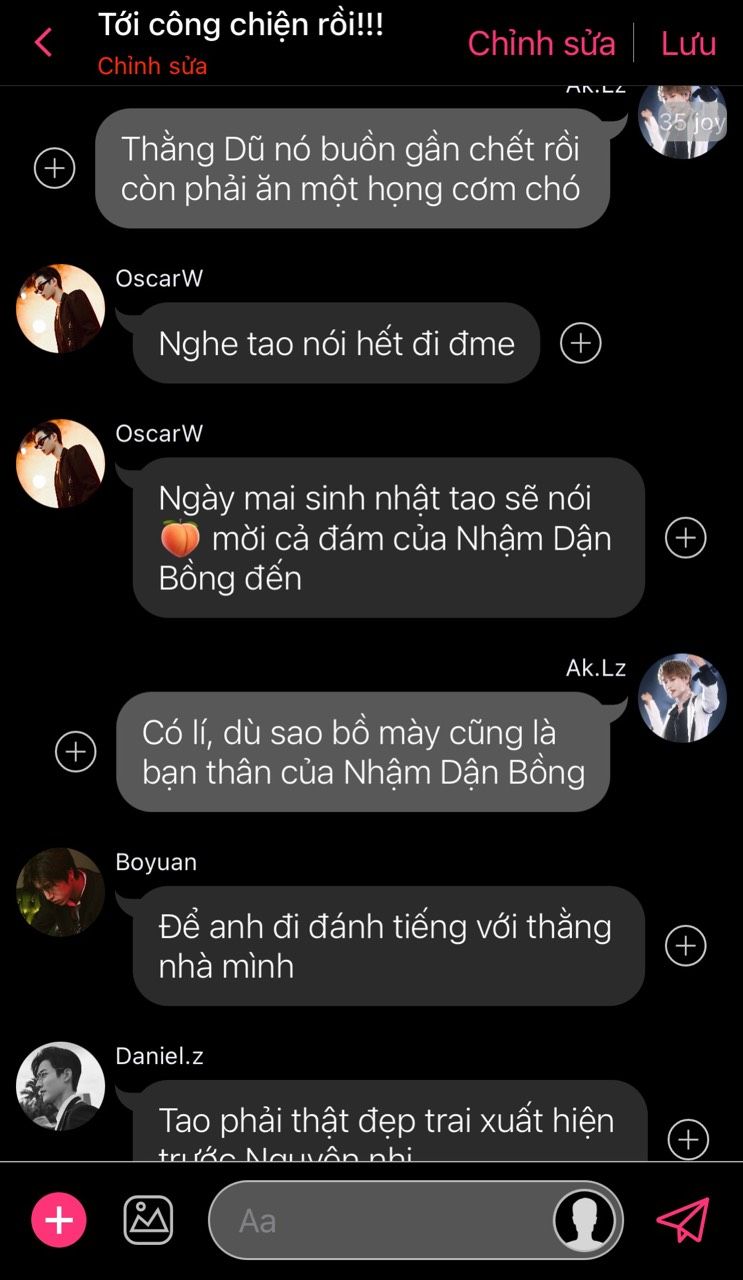Save the chat with Lưu
Image resolution: width=743 pixels, height=1280 pixels.
click(x=688, y=43)
